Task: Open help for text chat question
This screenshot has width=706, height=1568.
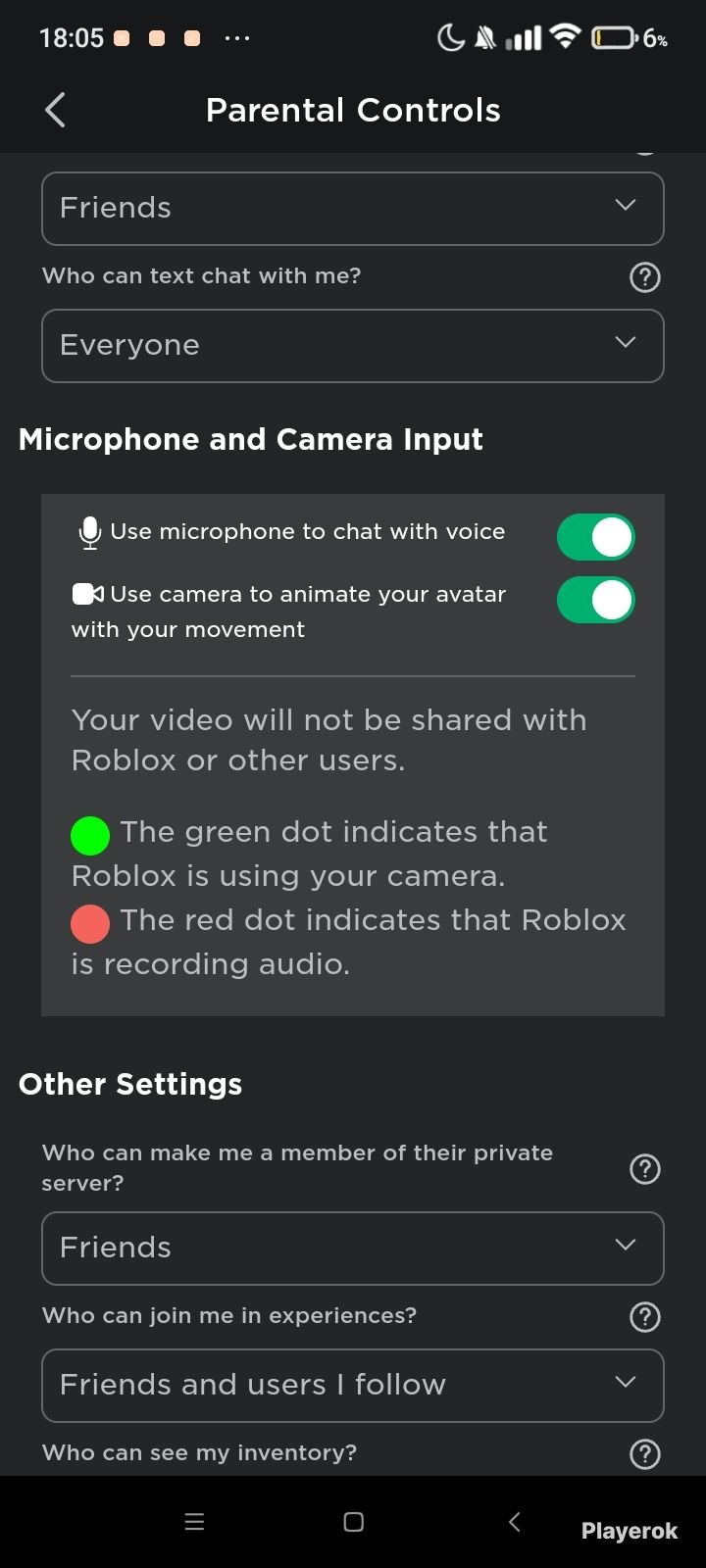Action: point(644,277)
